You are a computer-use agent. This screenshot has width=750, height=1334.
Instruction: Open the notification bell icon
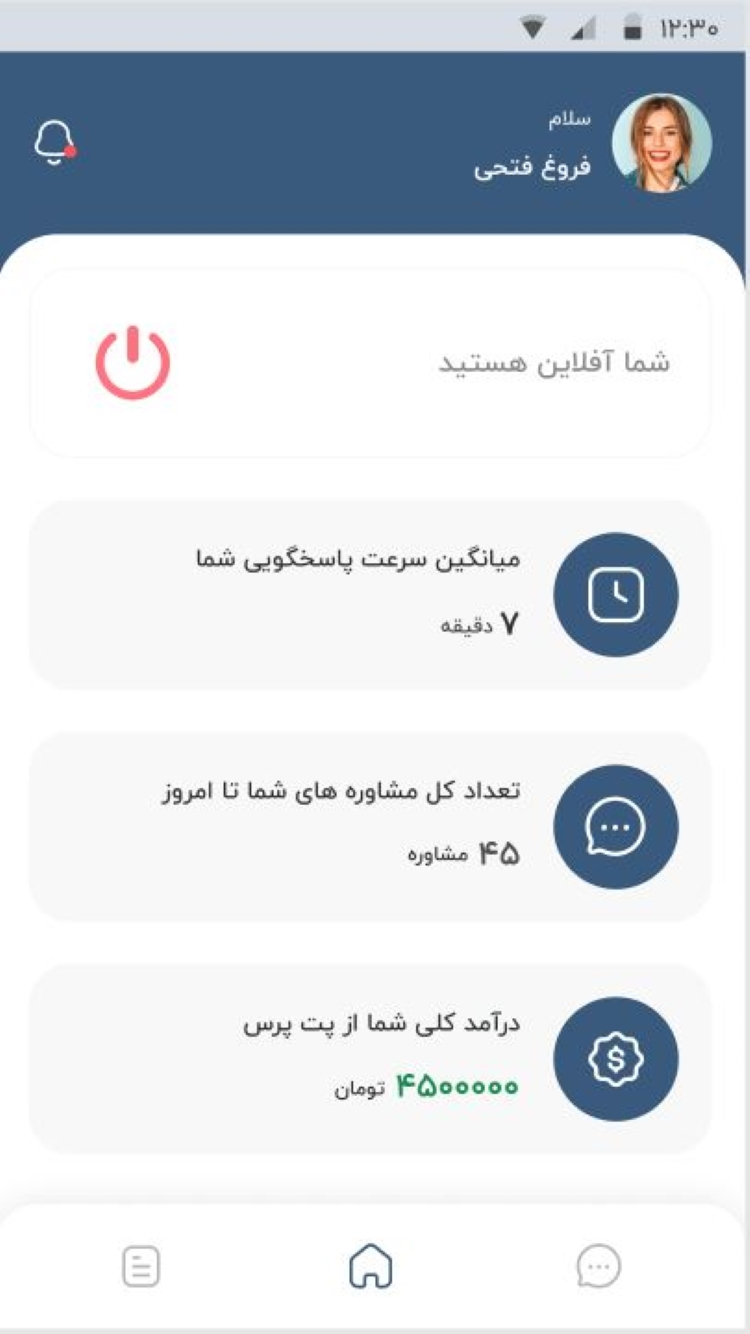coord(55,140)
